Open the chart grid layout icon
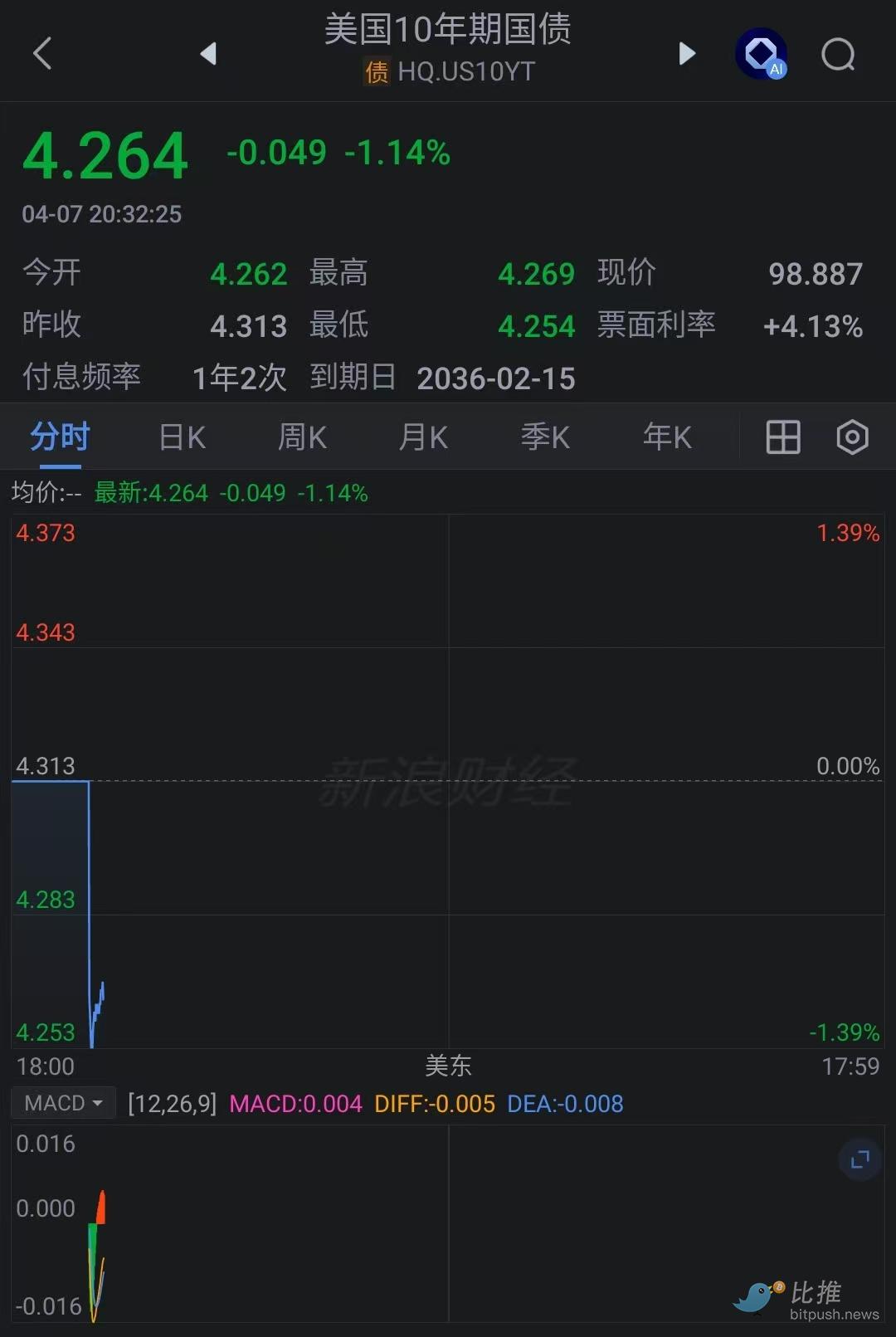Image resolution: width=896 pixels, height=1337 pixels. pos(782,437)
